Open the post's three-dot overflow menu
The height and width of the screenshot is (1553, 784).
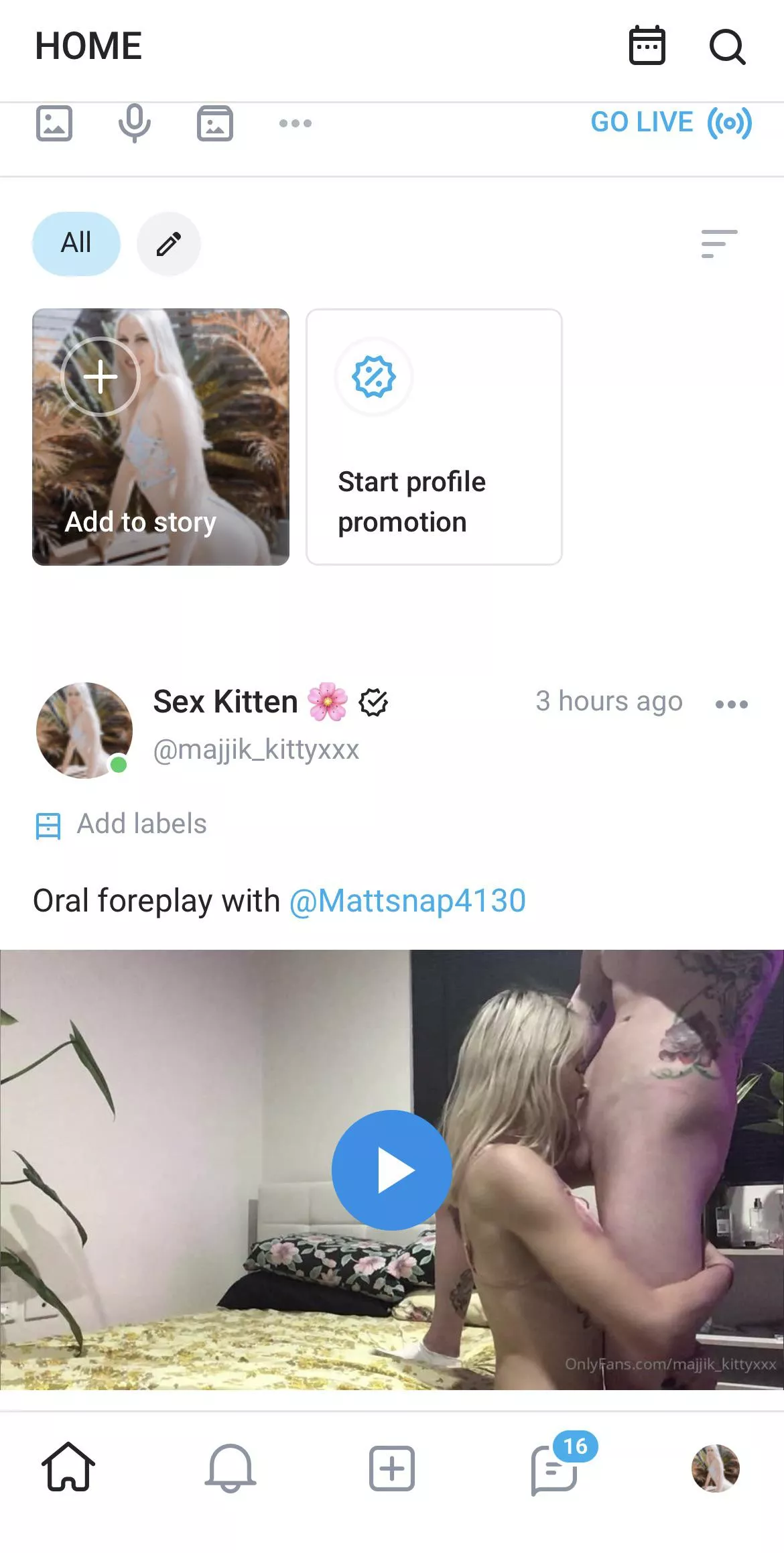click(x=731, y=704)
